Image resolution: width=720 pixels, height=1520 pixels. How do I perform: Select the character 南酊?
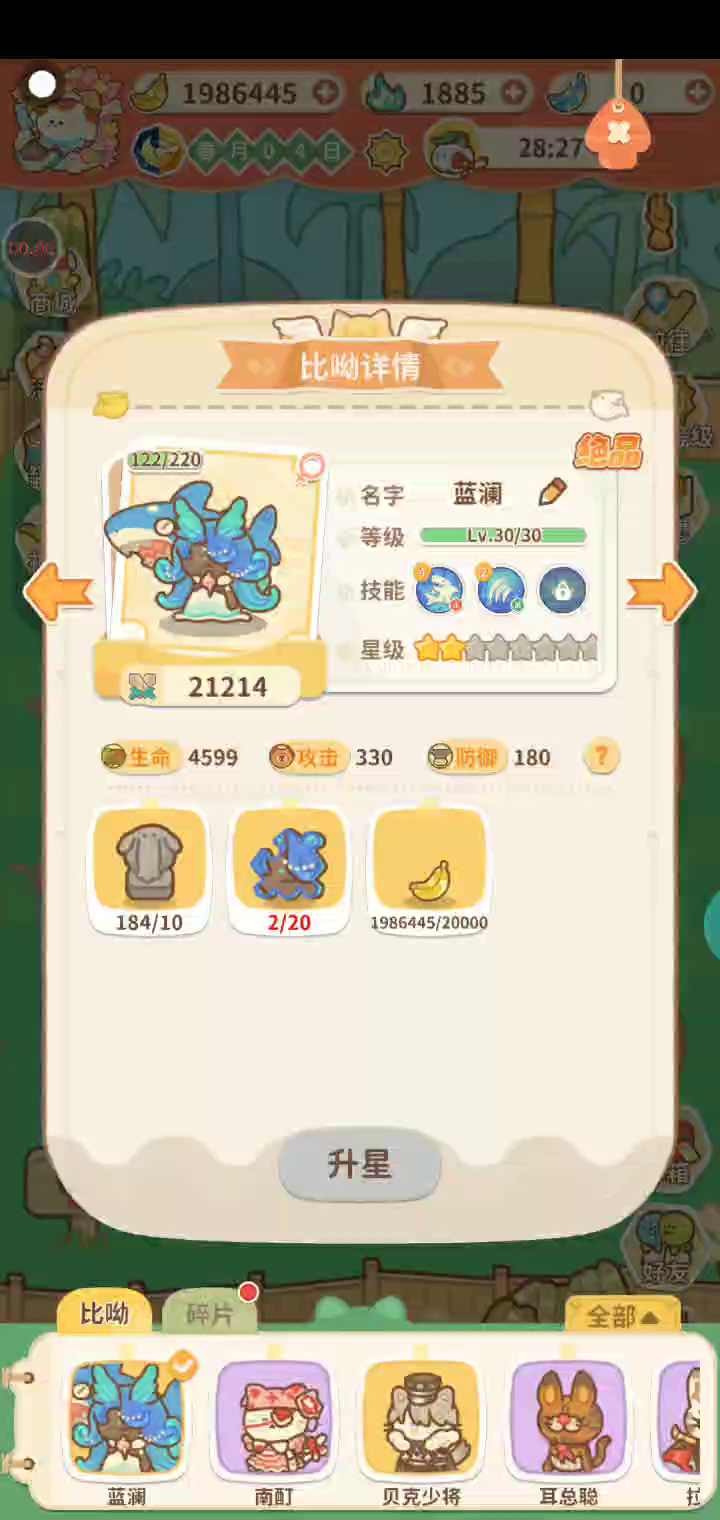[x=274, y=1420]
